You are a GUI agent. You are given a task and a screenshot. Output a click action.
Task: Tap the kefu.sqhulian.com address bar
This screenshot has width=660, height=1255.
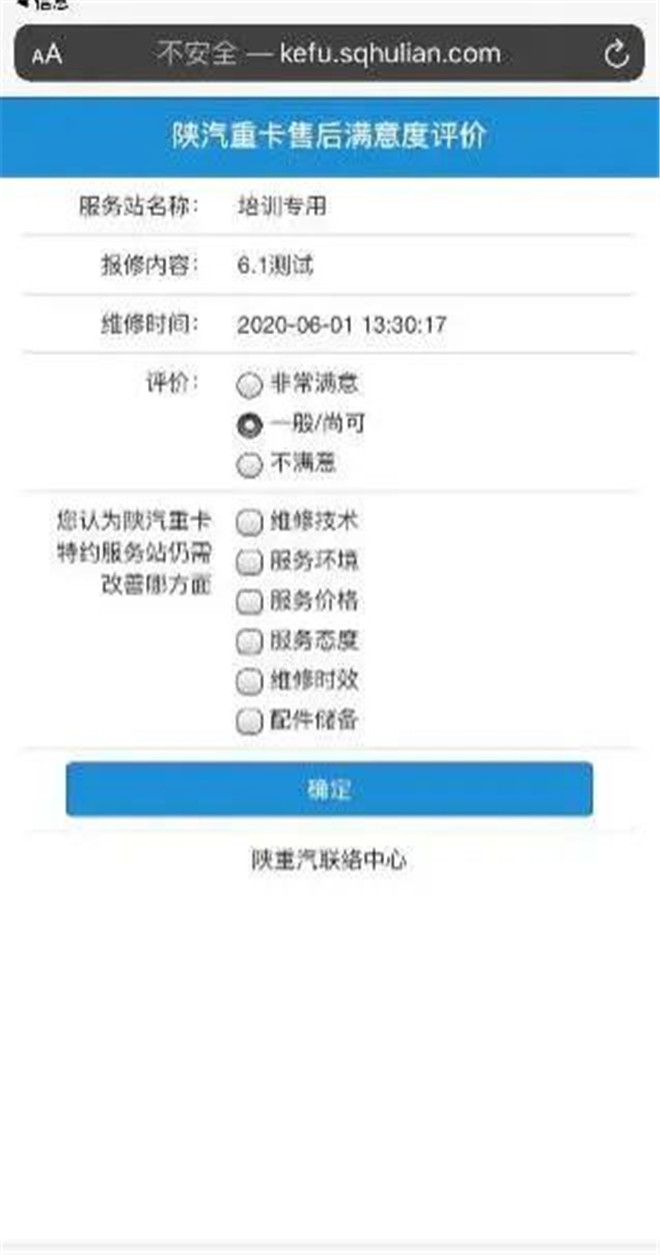(x=329, y=53)
